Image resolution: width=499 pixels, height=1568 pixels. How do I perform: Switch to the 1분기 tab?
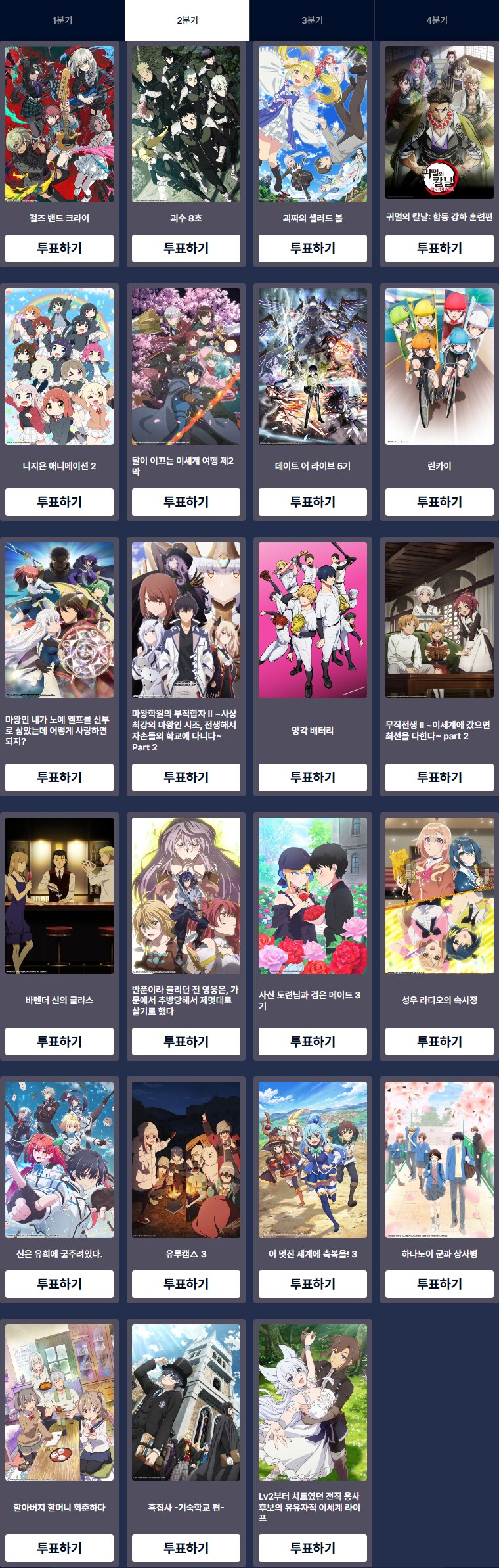coord(62,20)
